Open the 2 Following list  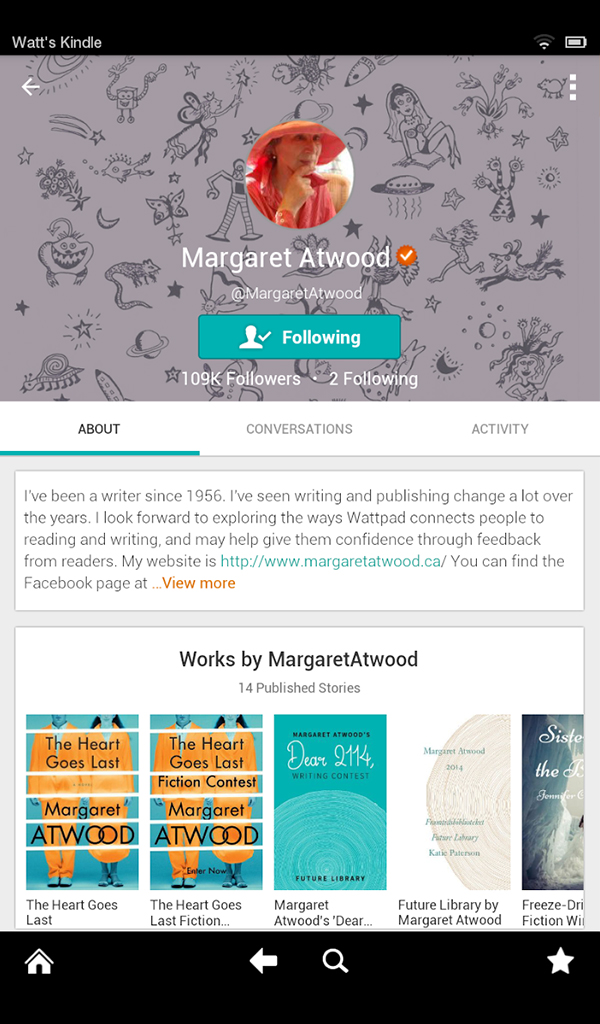click(373, 379)
